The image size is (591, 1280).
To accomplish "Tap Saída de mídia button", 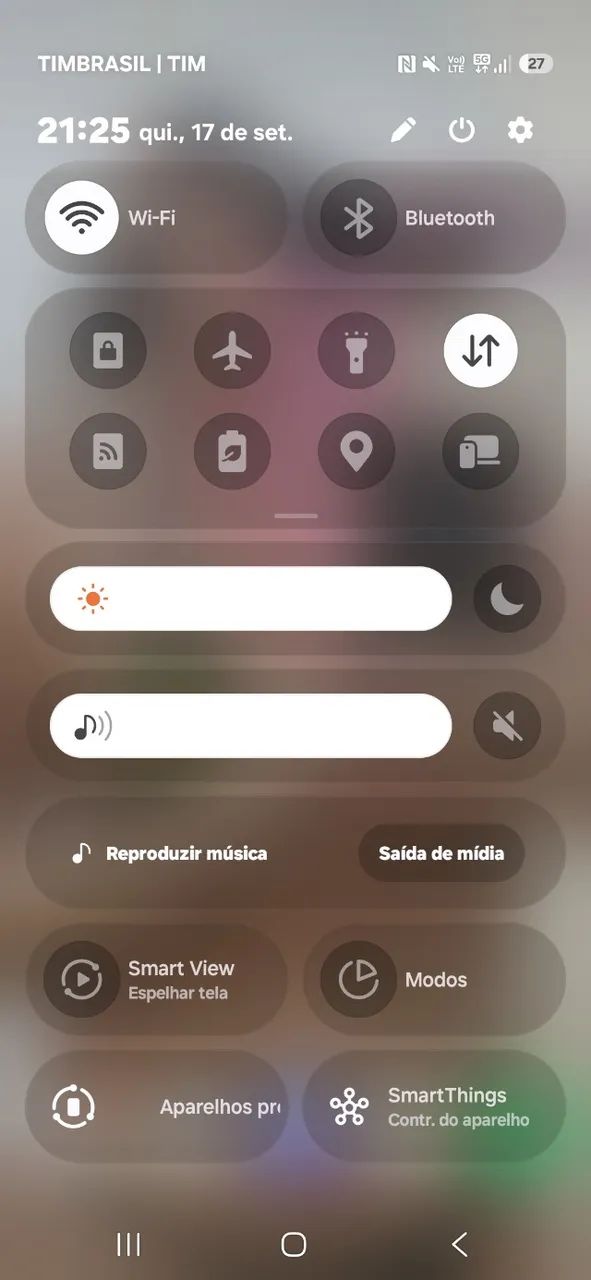I will [x=441, y=853].
